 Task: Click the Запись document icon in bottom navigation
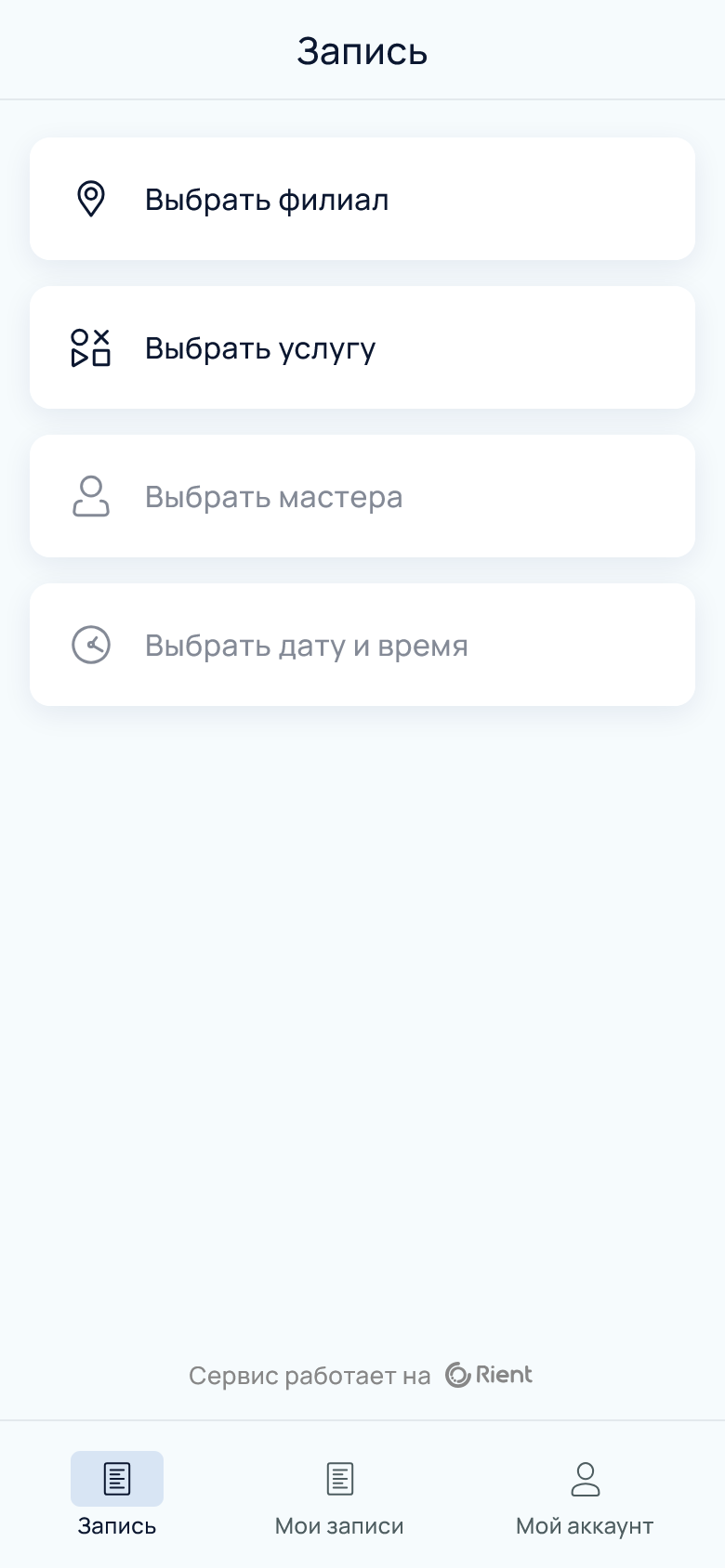pyautogui.click(x=115, y=1477)
